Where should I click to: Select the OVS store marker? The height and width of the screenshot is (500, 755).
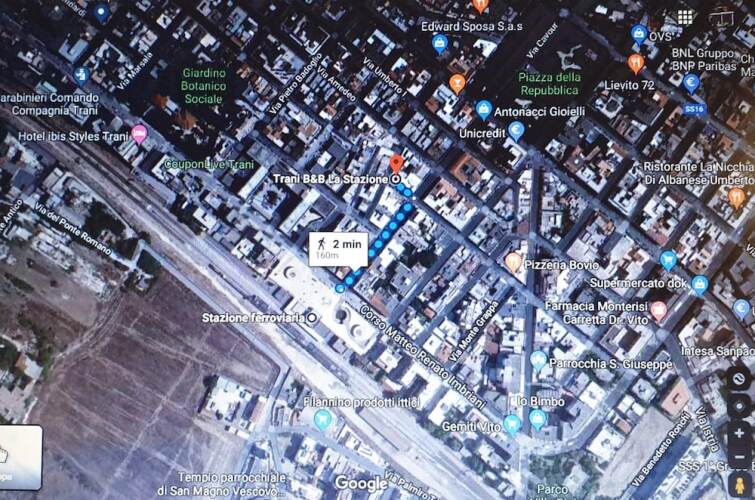click(x=639, y=34)
